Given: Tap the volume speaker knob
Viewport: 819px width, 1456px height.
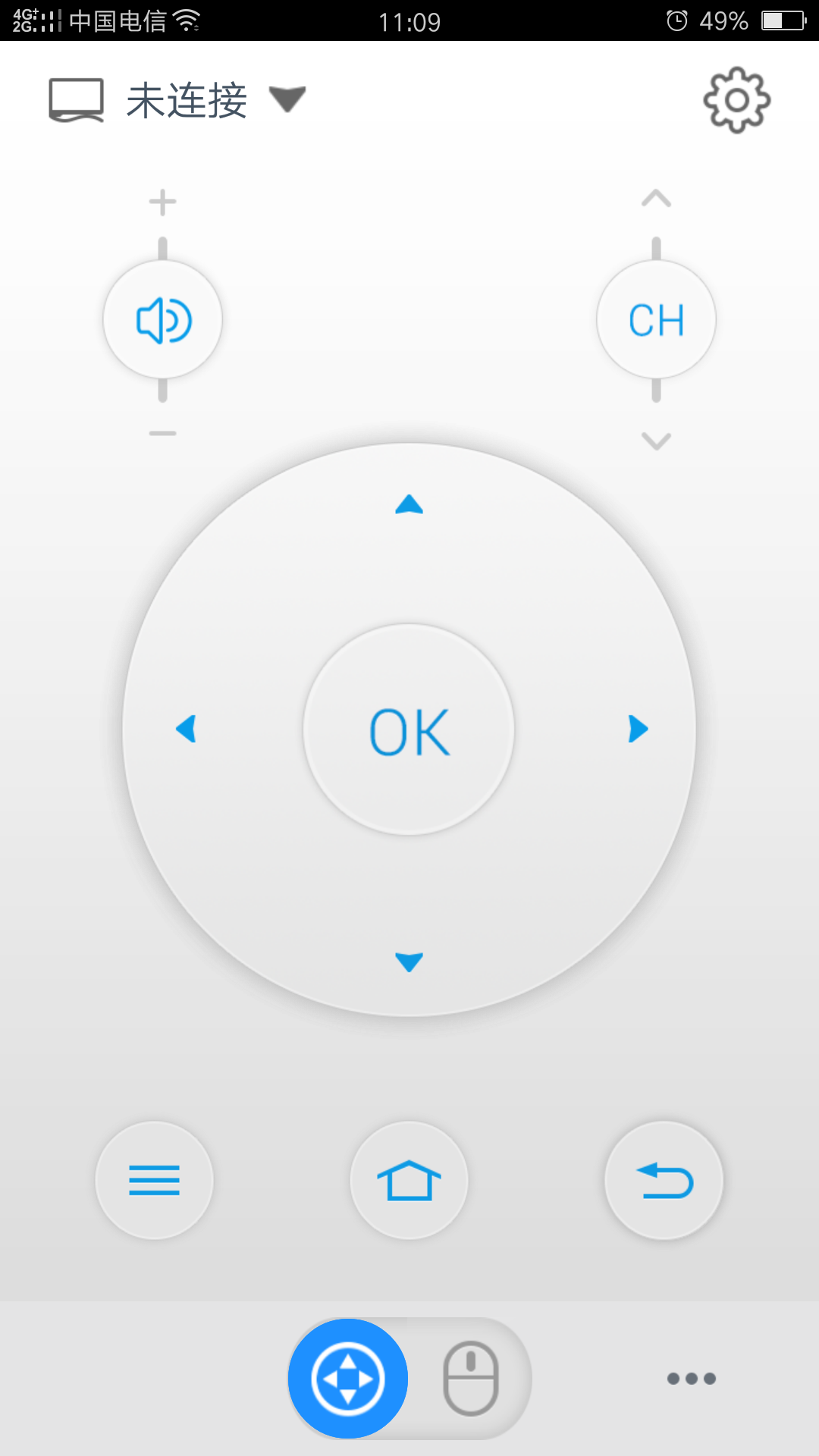Looking at the screenshot, I should pos(162,320).
